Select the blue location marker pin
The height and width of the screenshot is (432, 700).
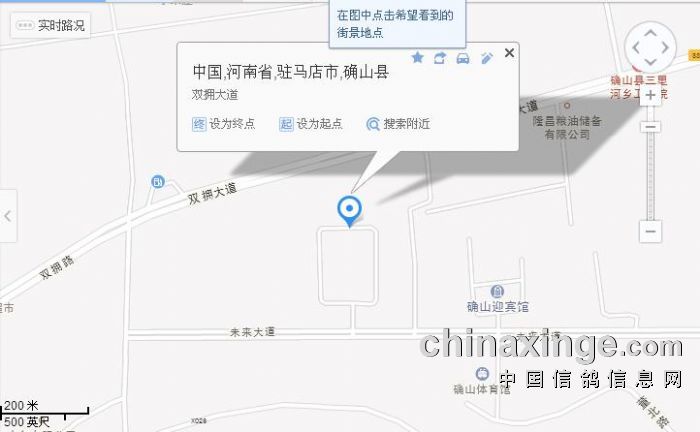point(349,209)
